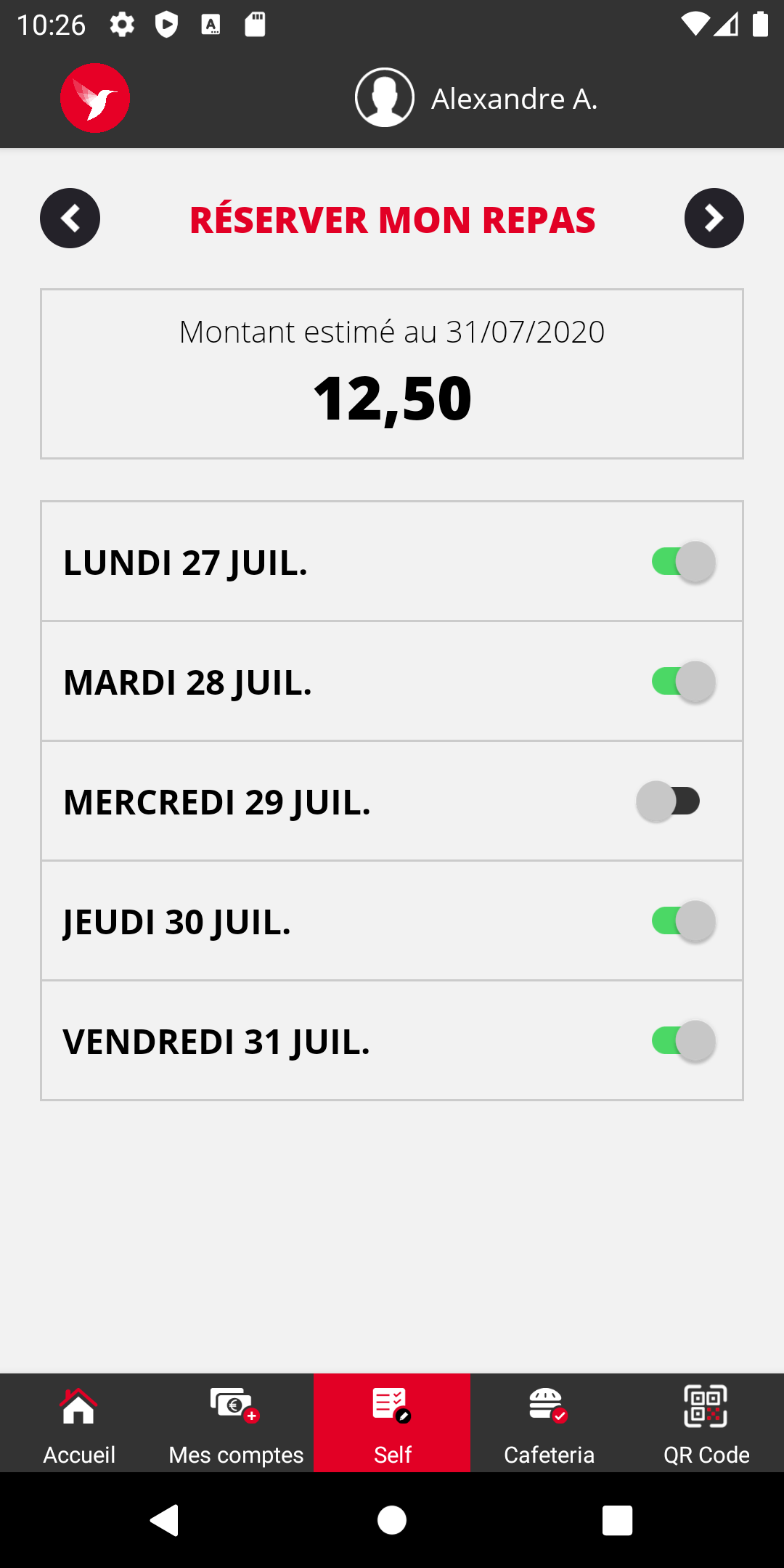The height and width of the screenshot is (1568, 784).
Task: Cancel the Vendredi 31 Juil. meal switch
Action: pos(683,1041)
